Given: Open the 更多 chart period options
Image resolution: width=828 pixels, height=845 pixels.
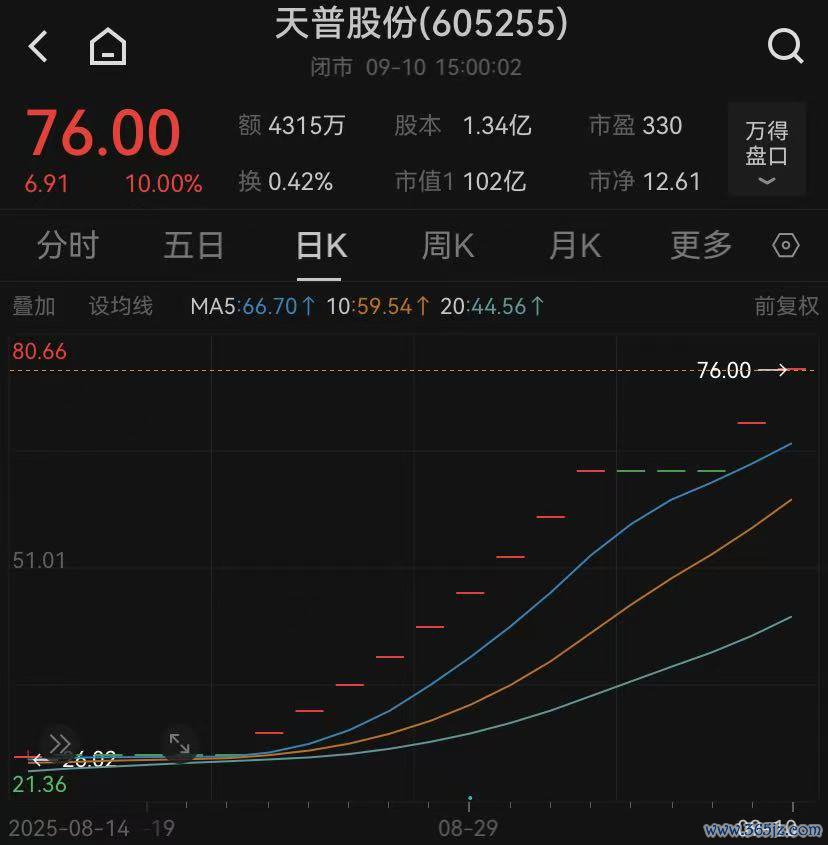Looking at the screenshot, I should (701, 245).
